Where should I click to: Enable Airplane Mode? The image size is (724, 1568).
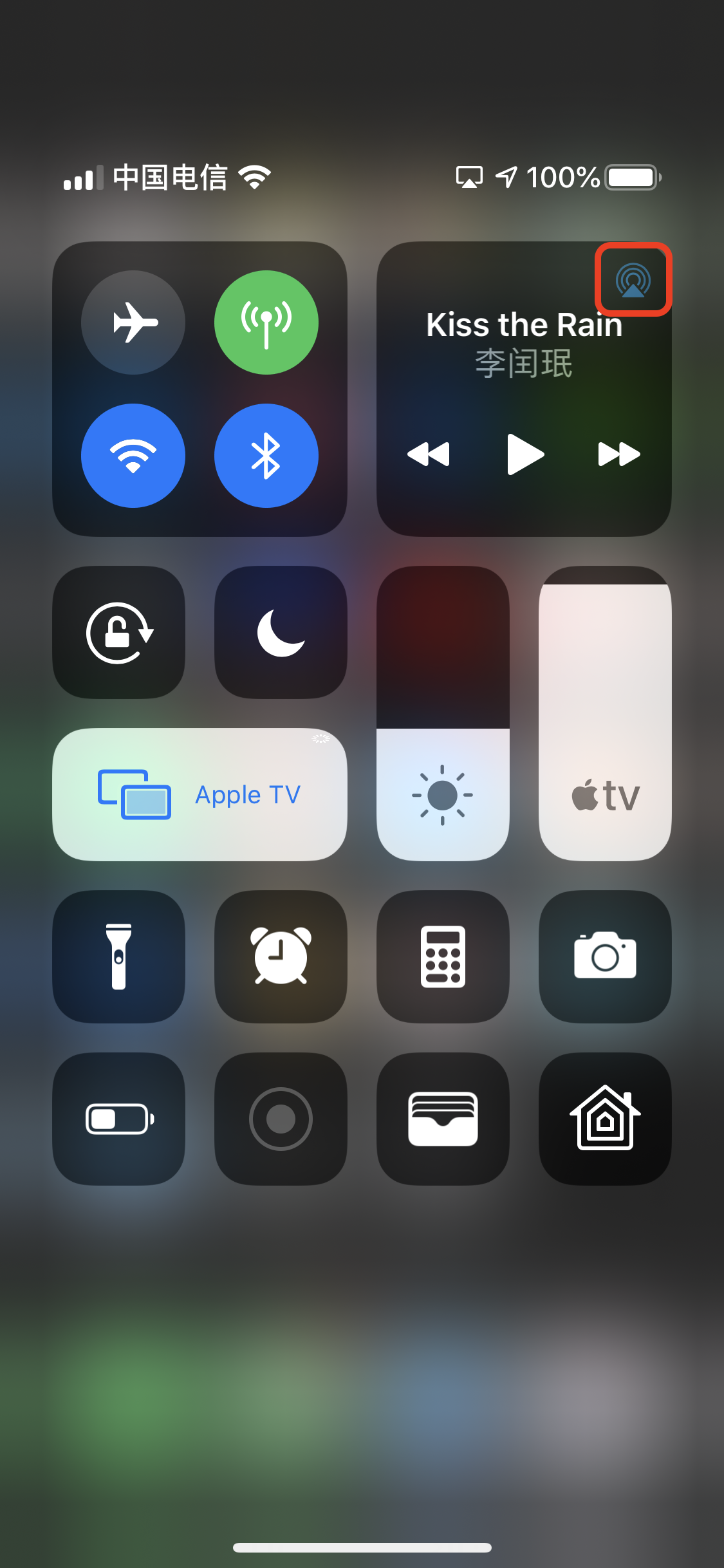133,322
